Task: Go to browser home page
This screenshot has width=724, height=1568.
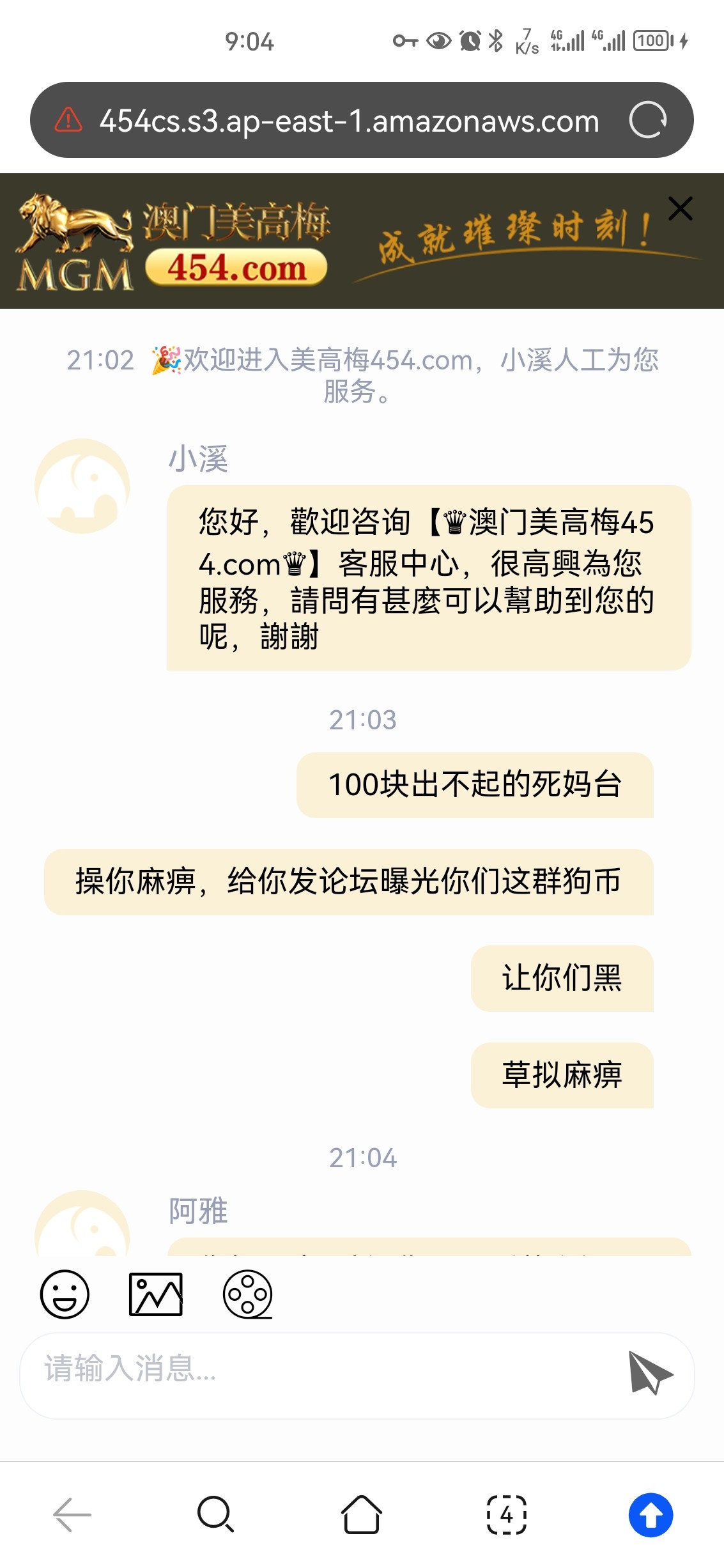Action: pyautogui.click(x=361, y=1514)
